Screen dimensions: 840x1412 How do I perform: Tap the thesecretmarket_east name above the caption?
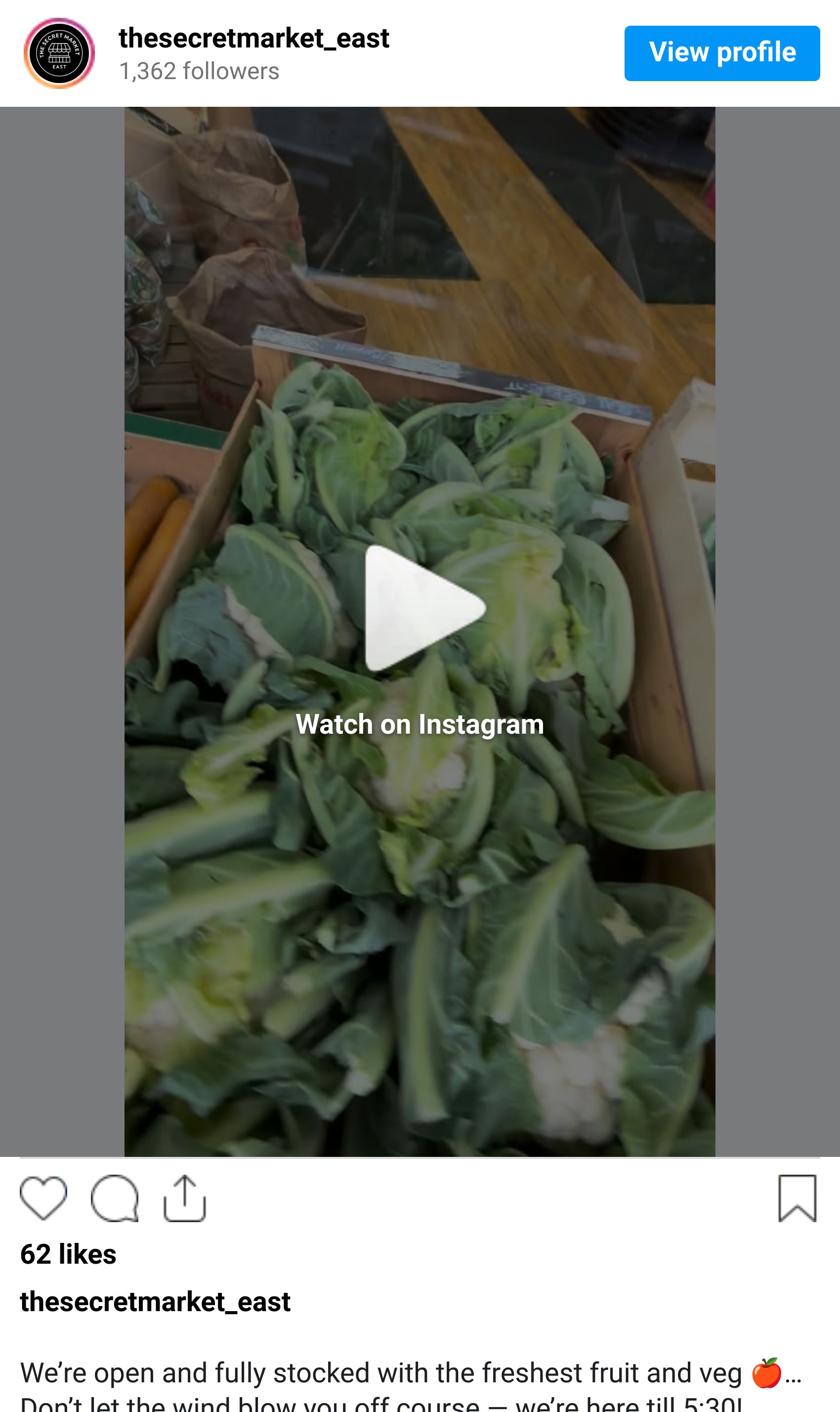coord(155,1302)
